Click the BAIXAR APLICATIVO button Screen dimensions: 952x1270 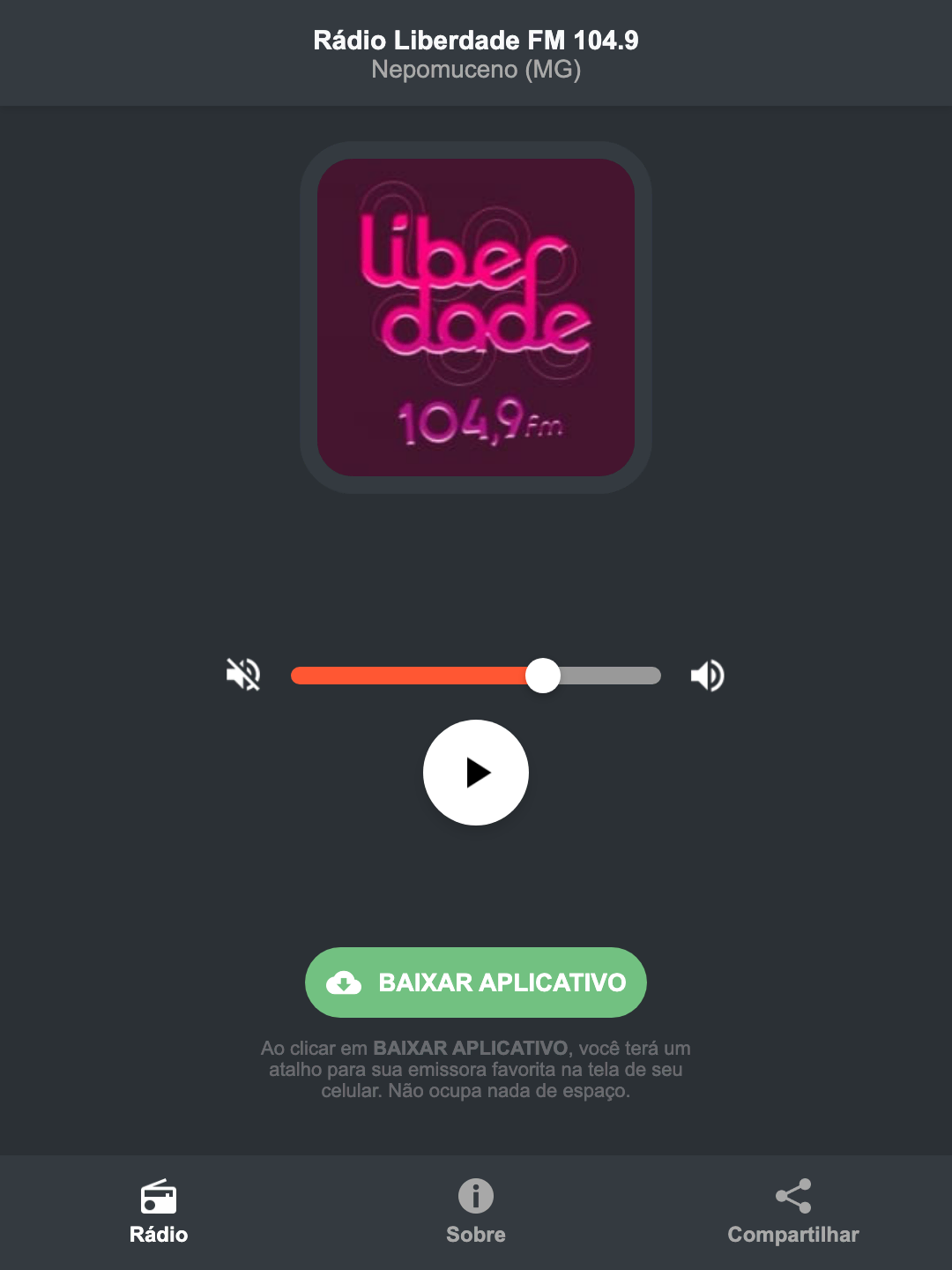click(475, 982)
